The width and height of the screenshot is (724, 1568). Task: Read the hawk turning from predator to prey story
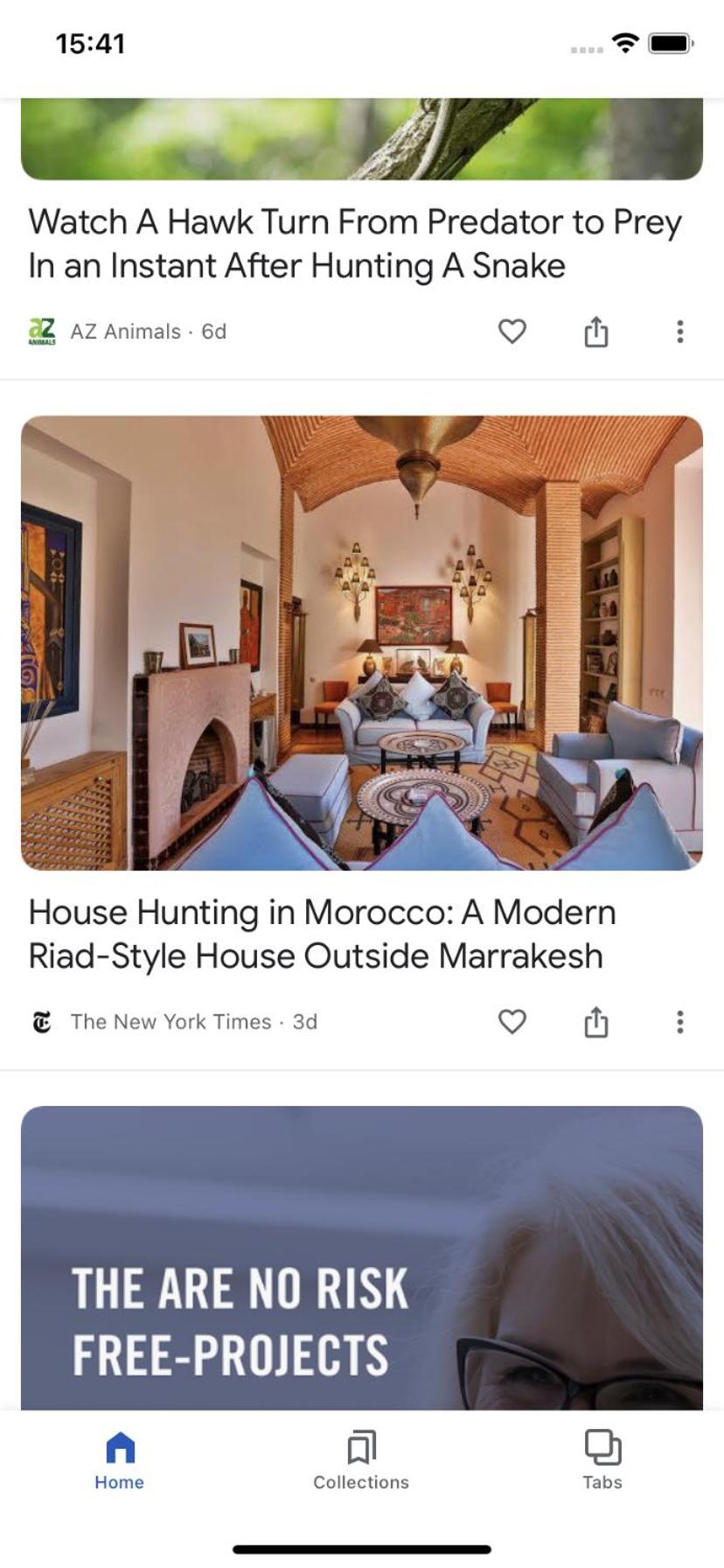[354, 244]
